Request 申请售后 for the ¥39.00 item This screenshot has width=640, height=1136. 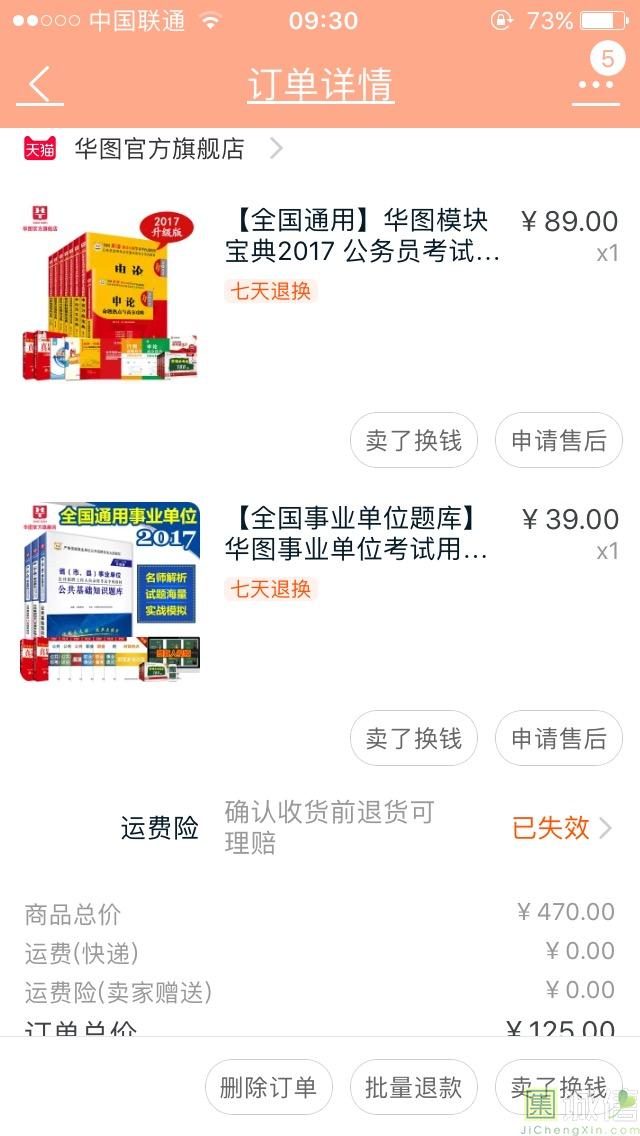(x=558, y=738)
